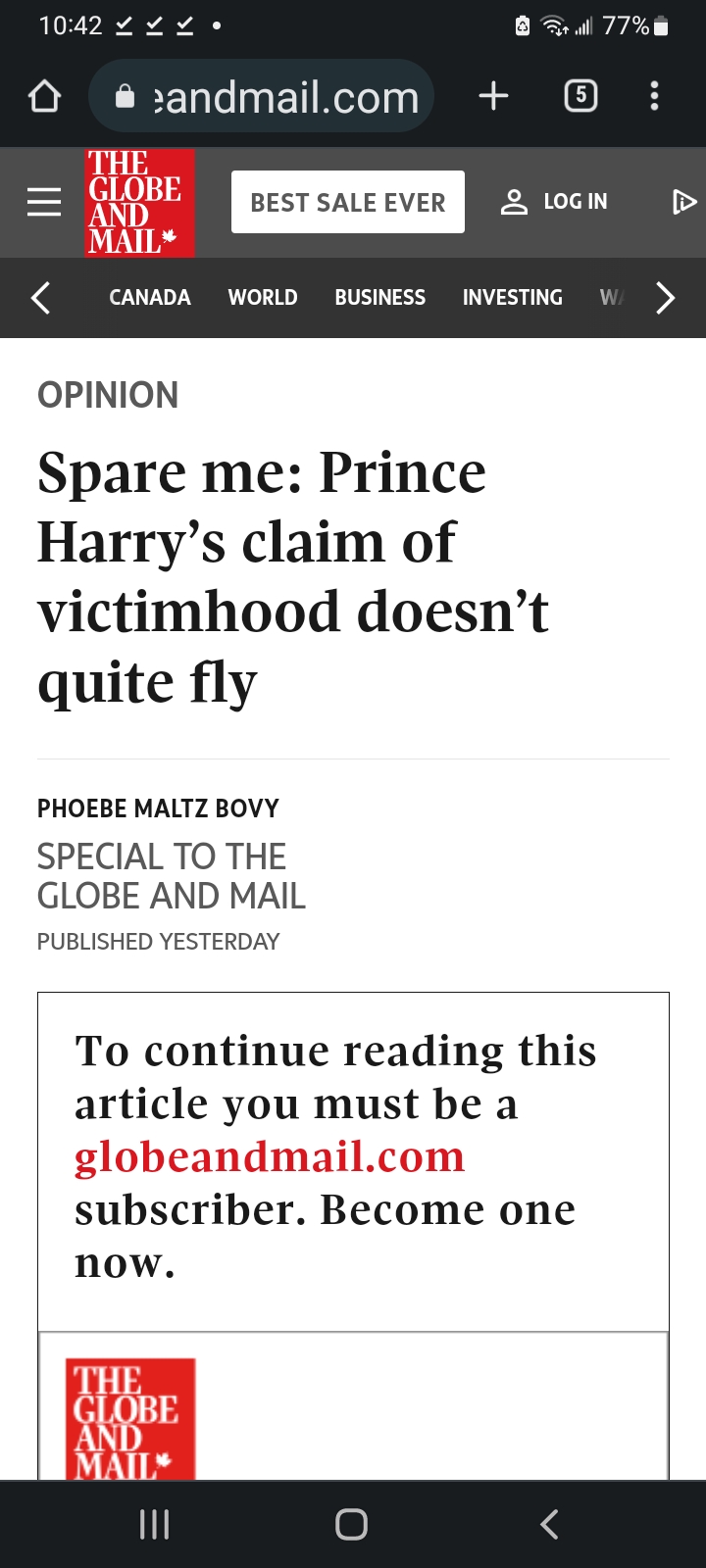The width and height of the screenshot is (706, 1568).
Task: Open the tab switcher showing 5 tabs
Action: (x=580, y=96)
